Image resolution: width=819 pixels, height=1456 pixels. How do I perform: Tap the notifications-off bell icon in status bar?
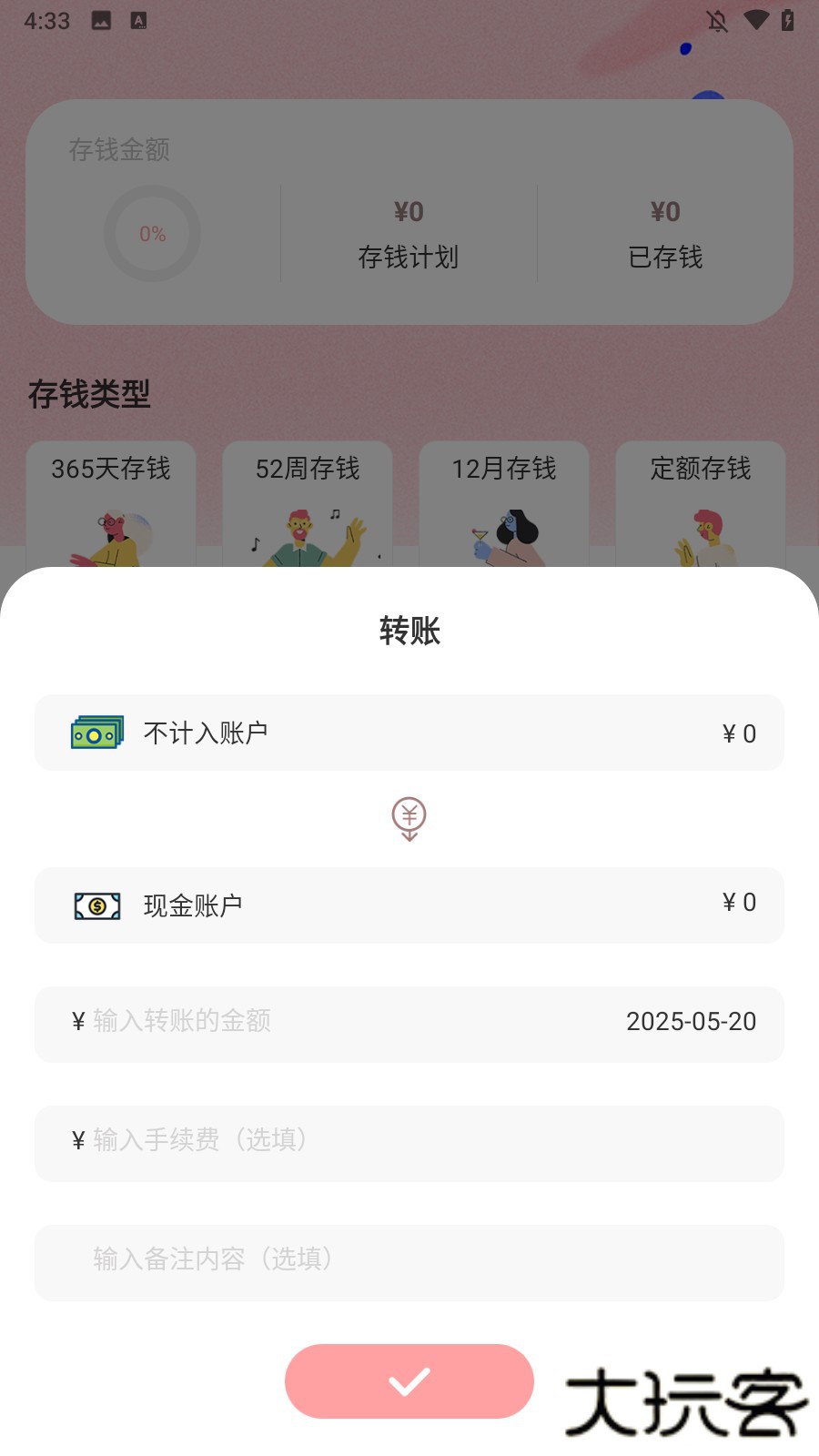coord(718,20)
